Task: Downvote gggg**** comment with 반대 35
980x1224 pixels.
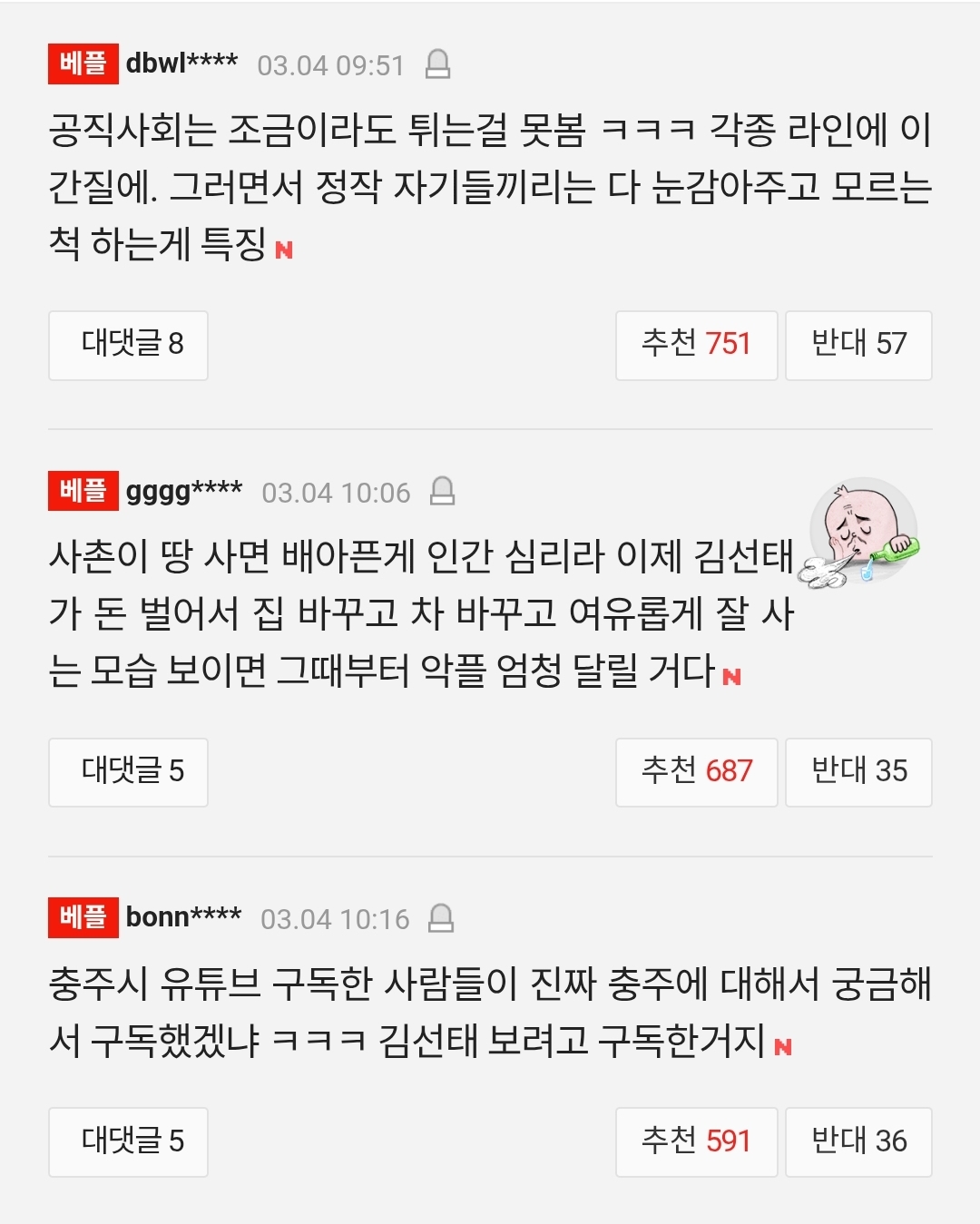Action: point(858,772)
